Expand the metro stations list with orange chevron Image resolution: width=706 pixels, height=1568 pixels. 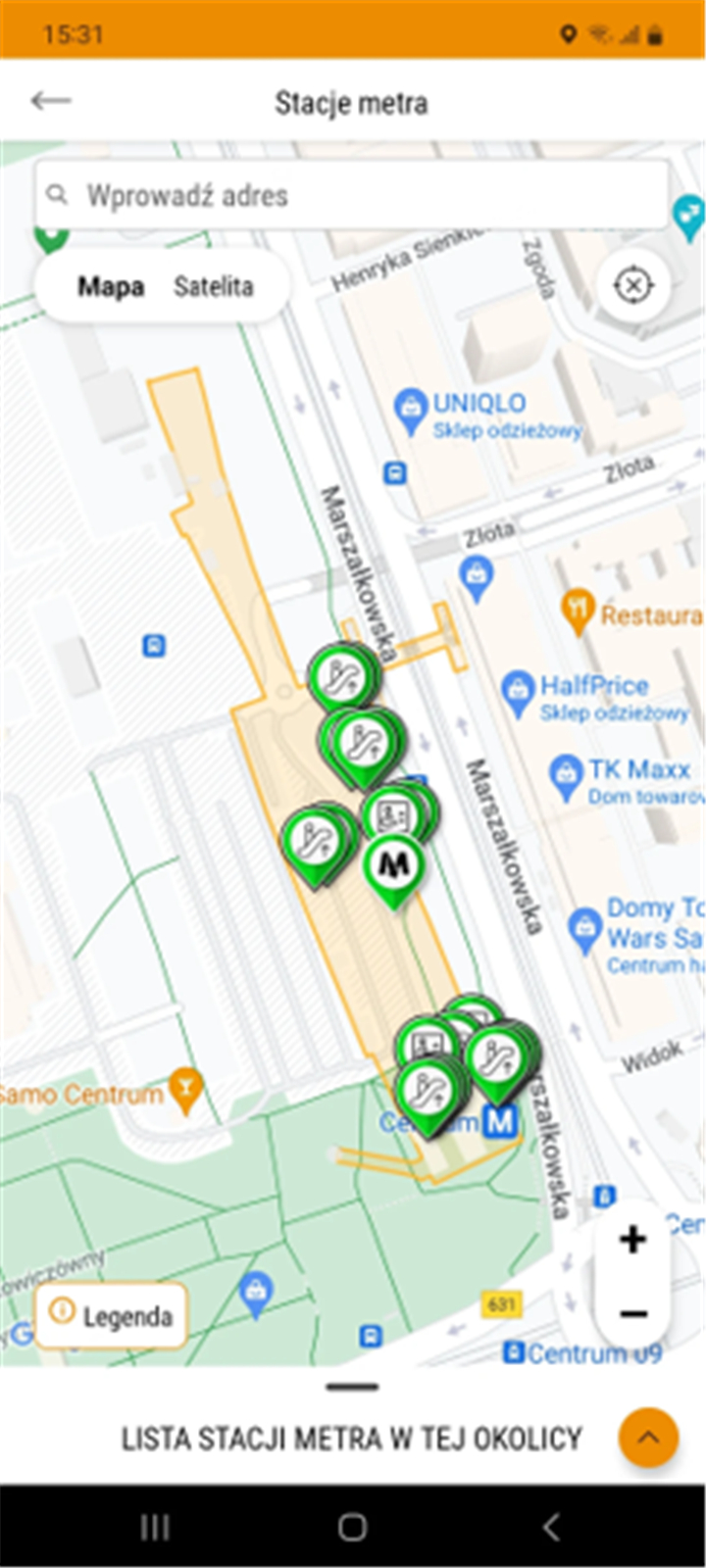pyautogui.click(x=648, y=1438)
